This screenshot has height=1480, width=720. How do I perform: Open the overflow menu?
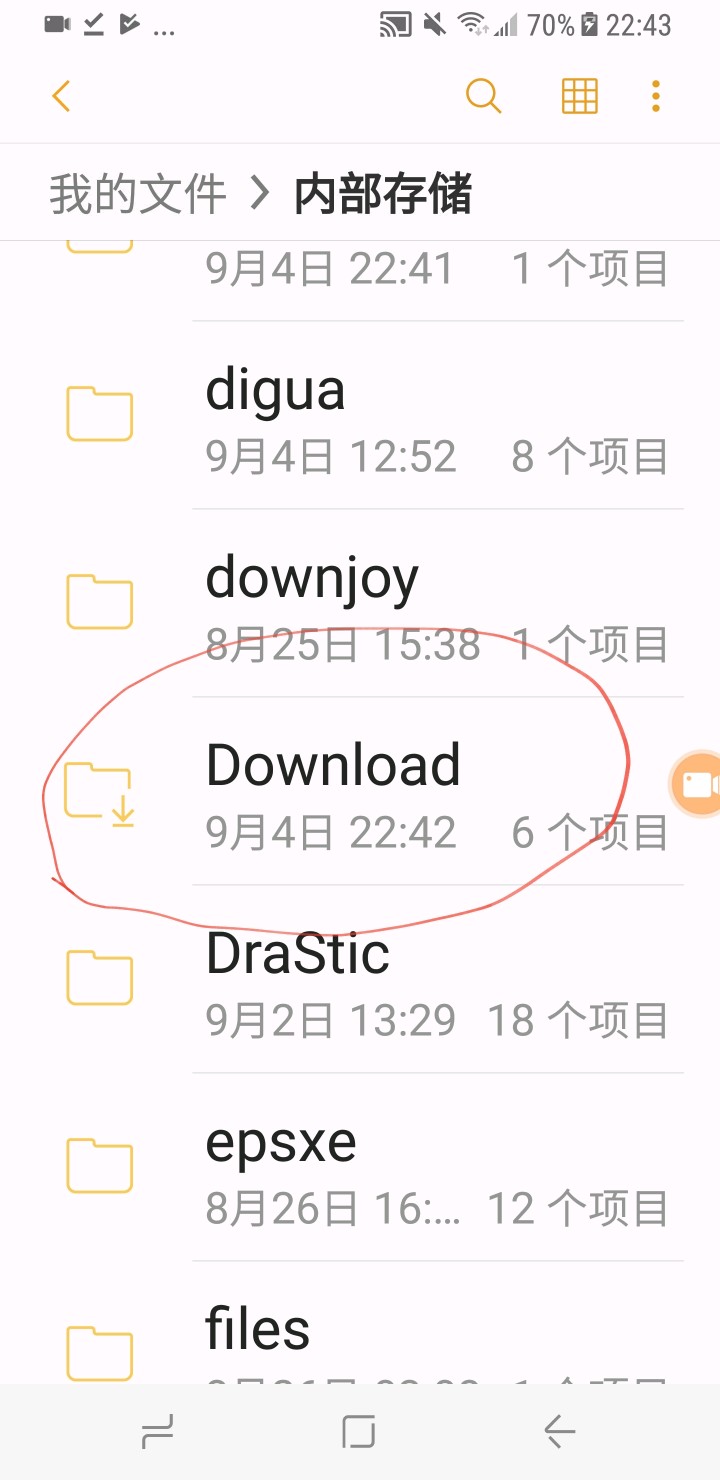pyautogui.click(x=655, y=97)
